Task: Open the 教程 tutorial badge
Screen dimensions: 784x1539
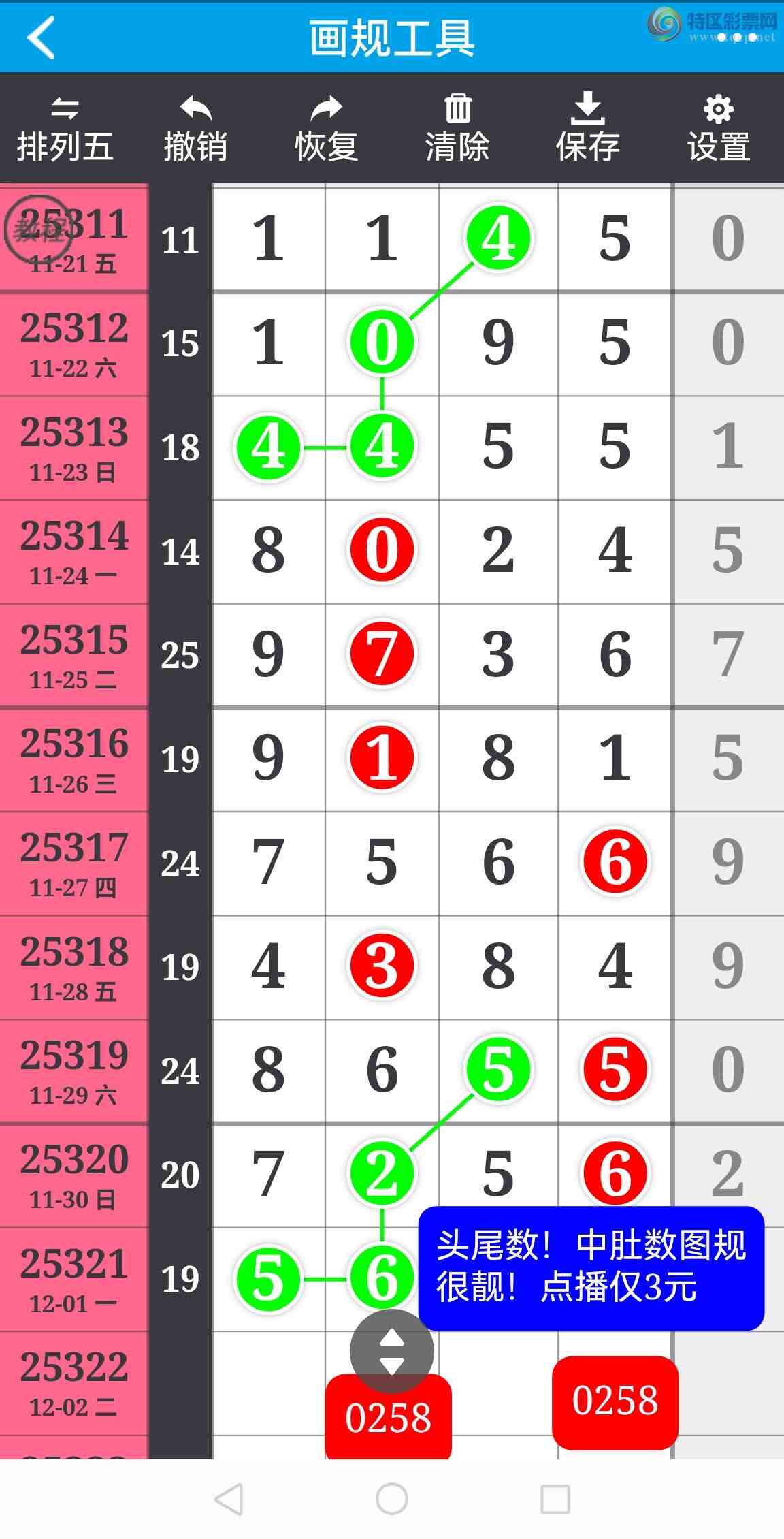Action: [x=37, y=229]
